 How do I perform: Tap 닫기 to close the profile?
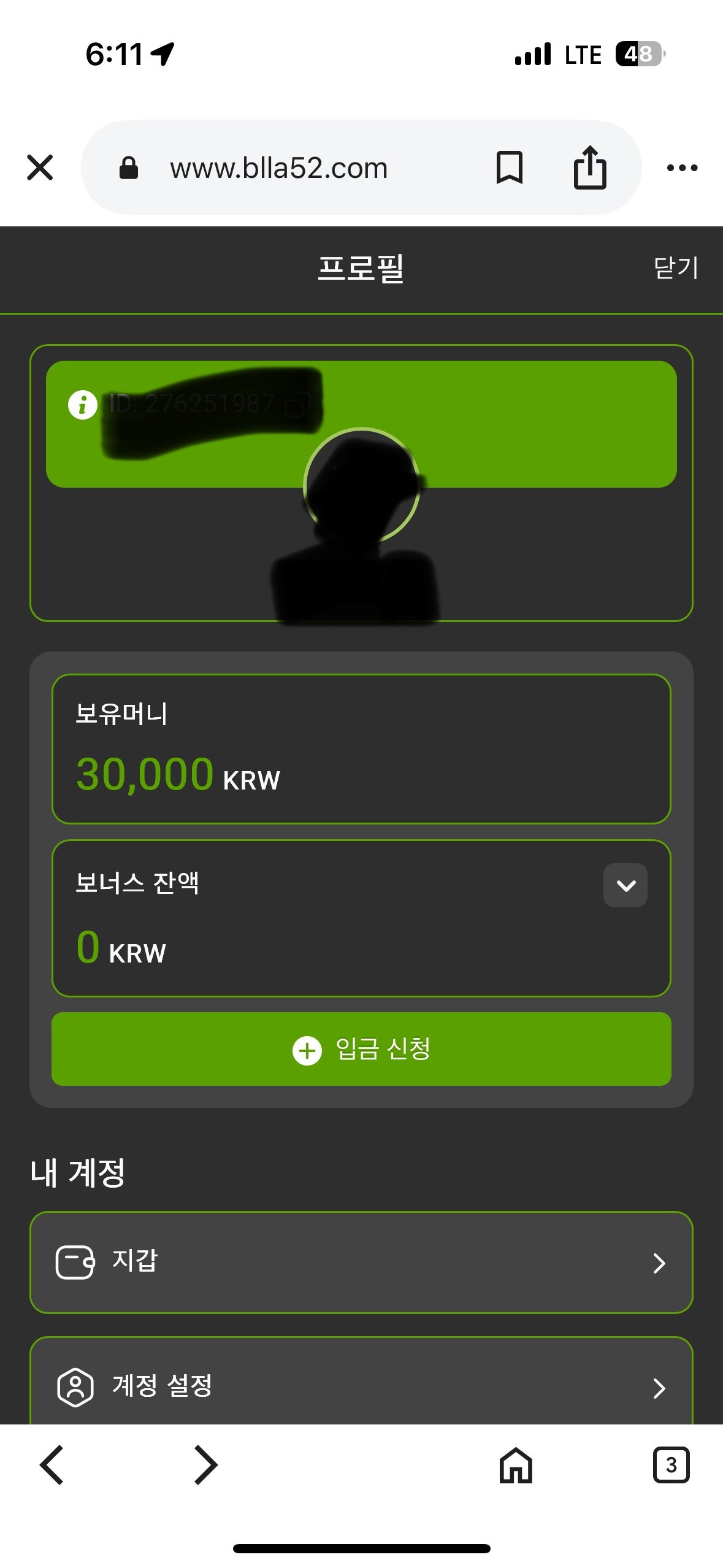click(676, 268)
